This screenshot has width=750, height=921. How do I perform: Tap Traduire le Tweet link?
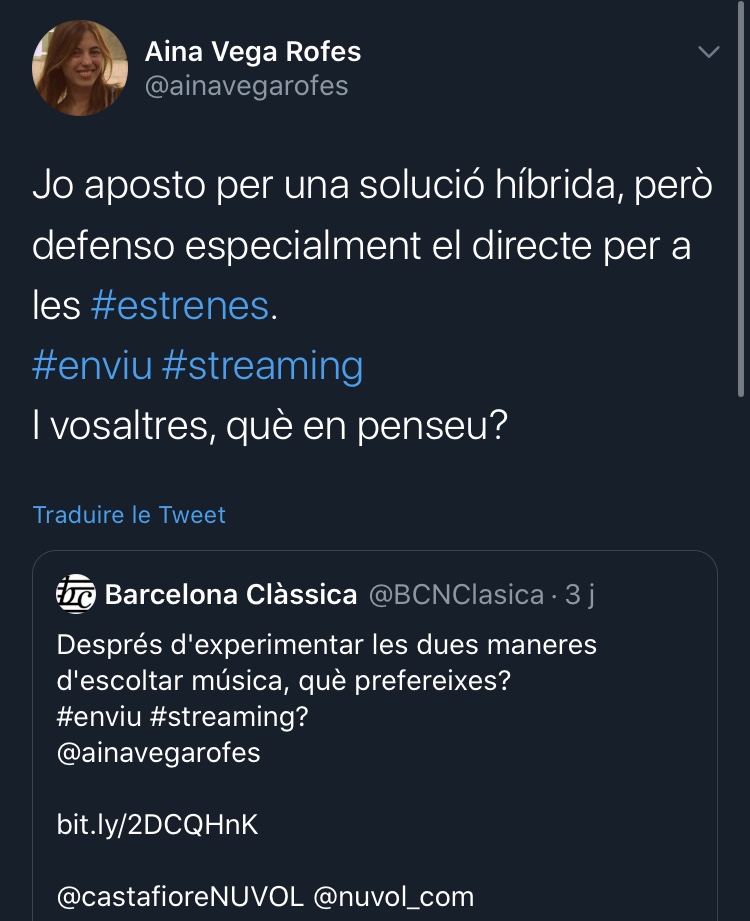tap(129, 515)
